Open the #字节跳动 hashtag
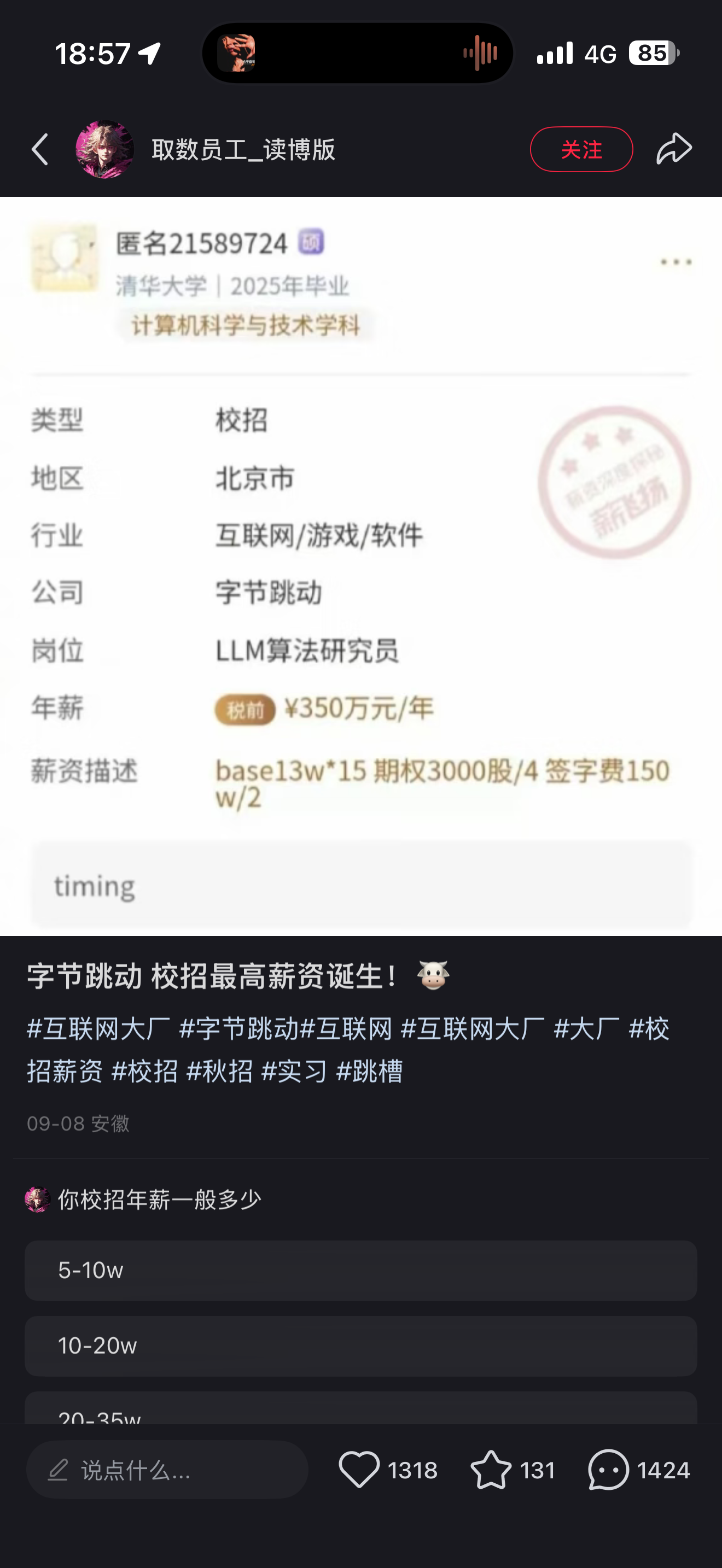 click(x=239, y=1029)
